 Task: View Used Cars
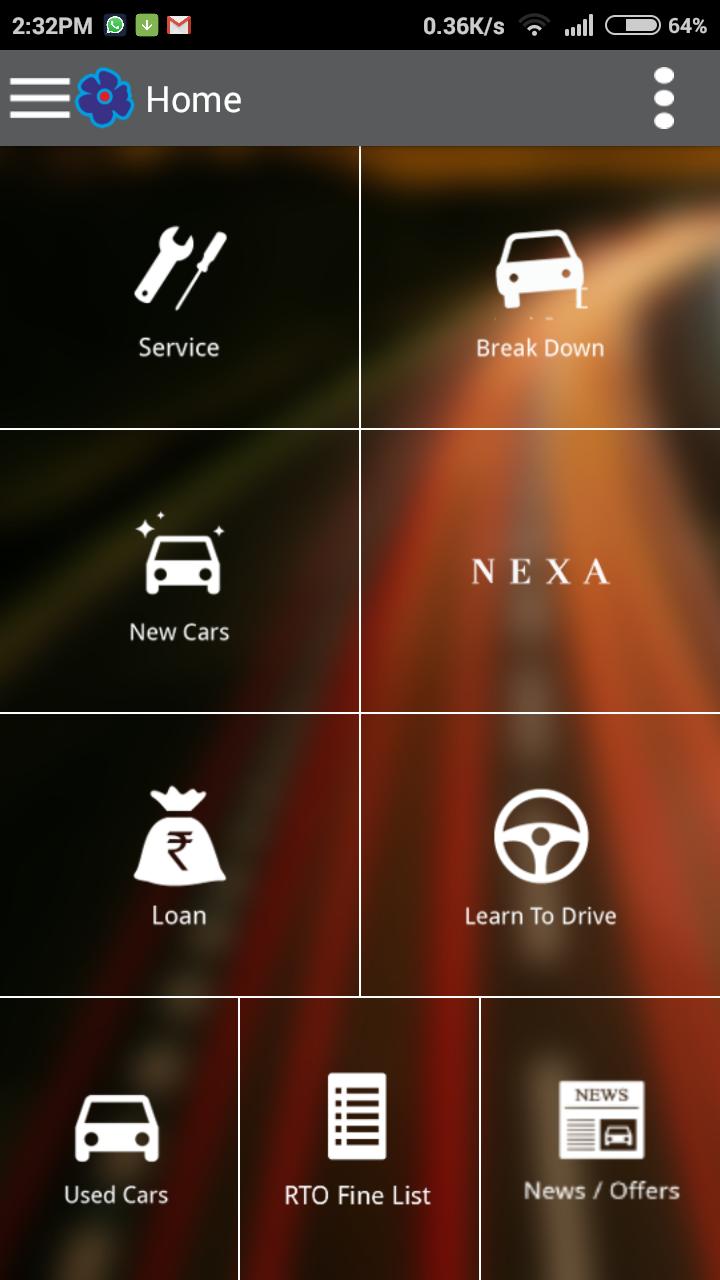[x=118, y=1140]
